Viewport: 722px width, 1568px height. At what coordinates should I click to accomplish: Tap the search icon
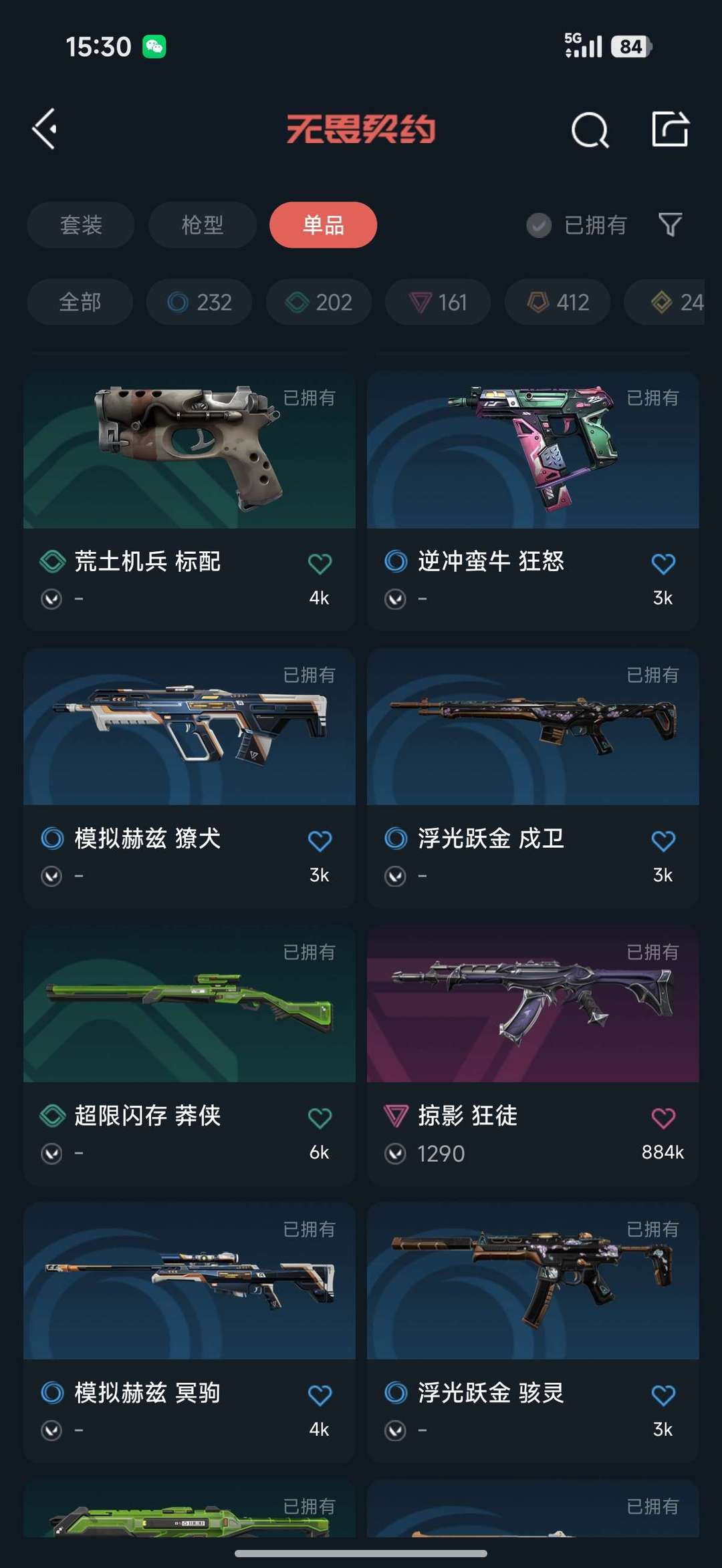(591, 129)
